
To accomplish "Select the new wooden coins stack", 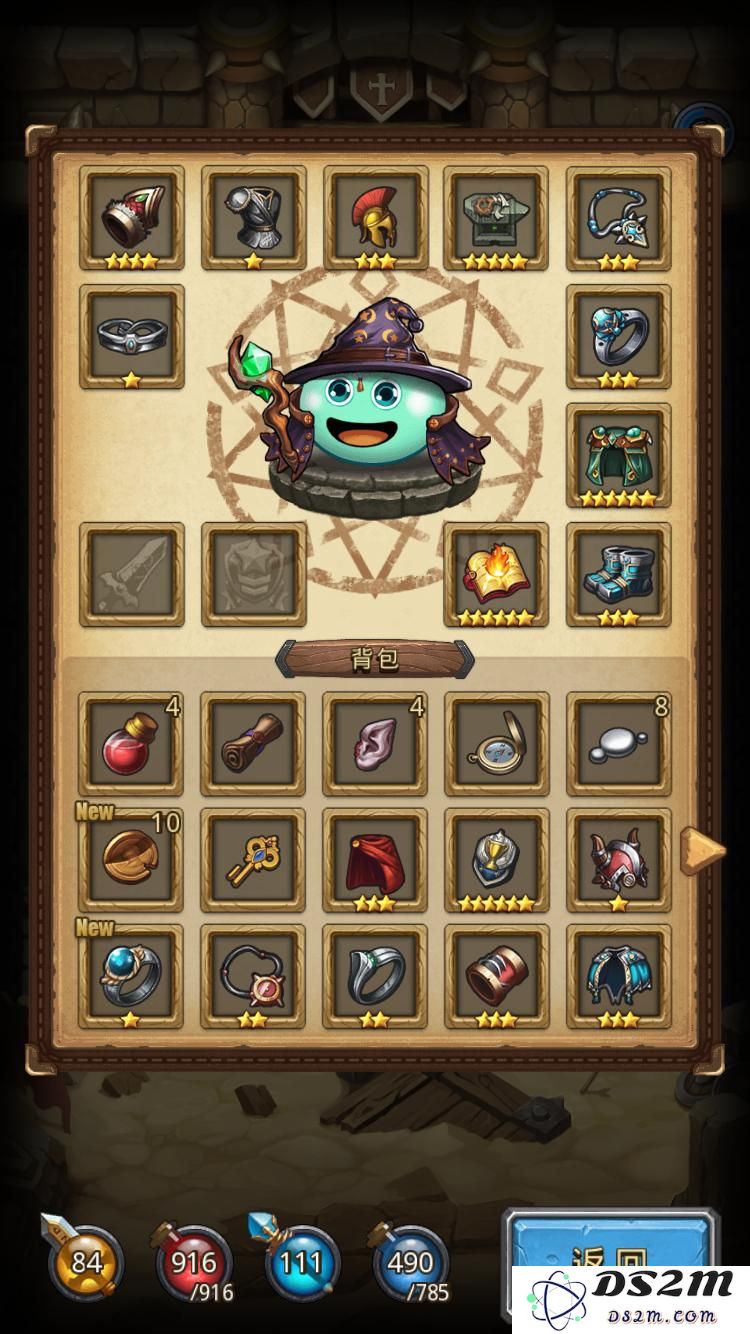I will coord(131,860).
